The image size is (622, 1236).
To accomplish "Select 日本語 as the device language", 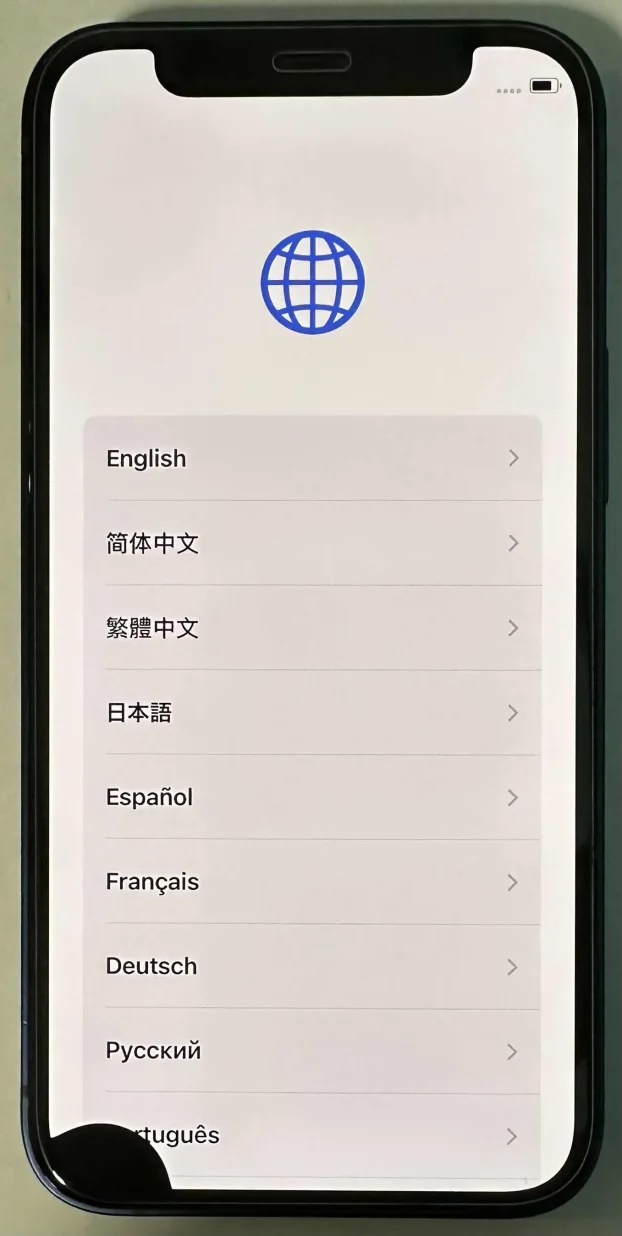I will tap(312, 713).
